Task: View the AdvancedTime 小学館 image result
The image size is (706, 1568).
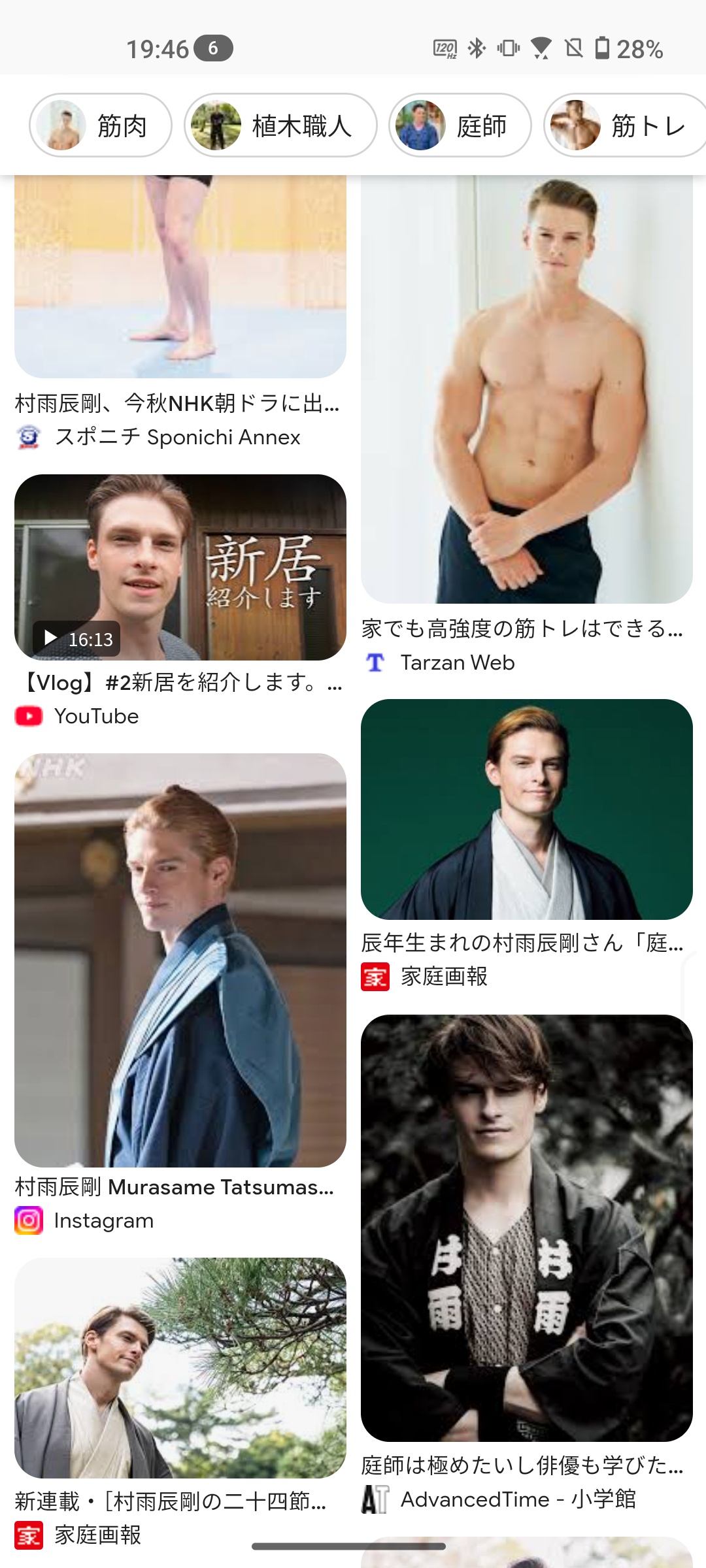Action: tap(527, 1228)
